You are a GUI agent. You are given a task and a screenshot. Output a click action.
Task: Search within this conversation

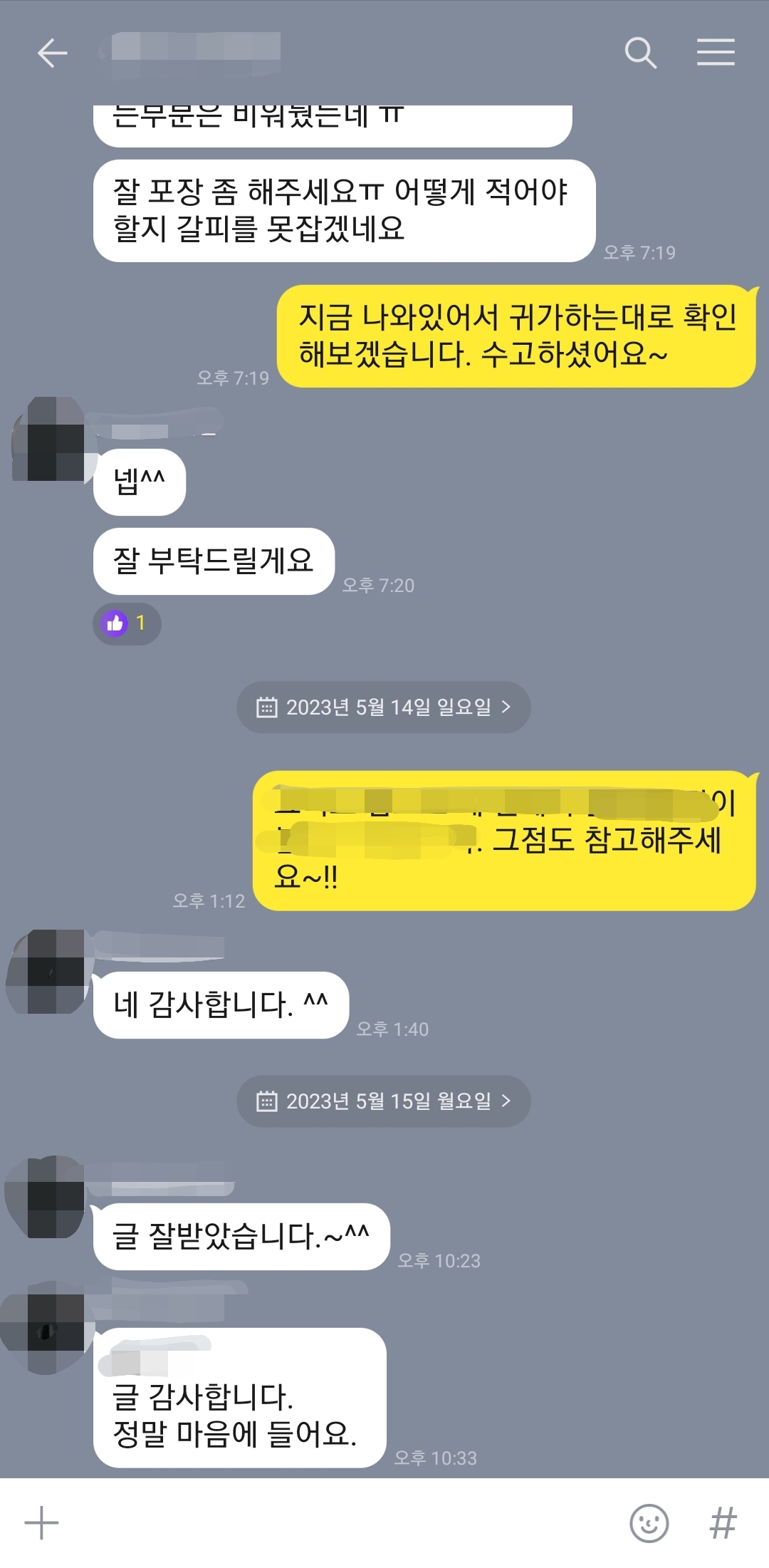(x=640, y=53)
